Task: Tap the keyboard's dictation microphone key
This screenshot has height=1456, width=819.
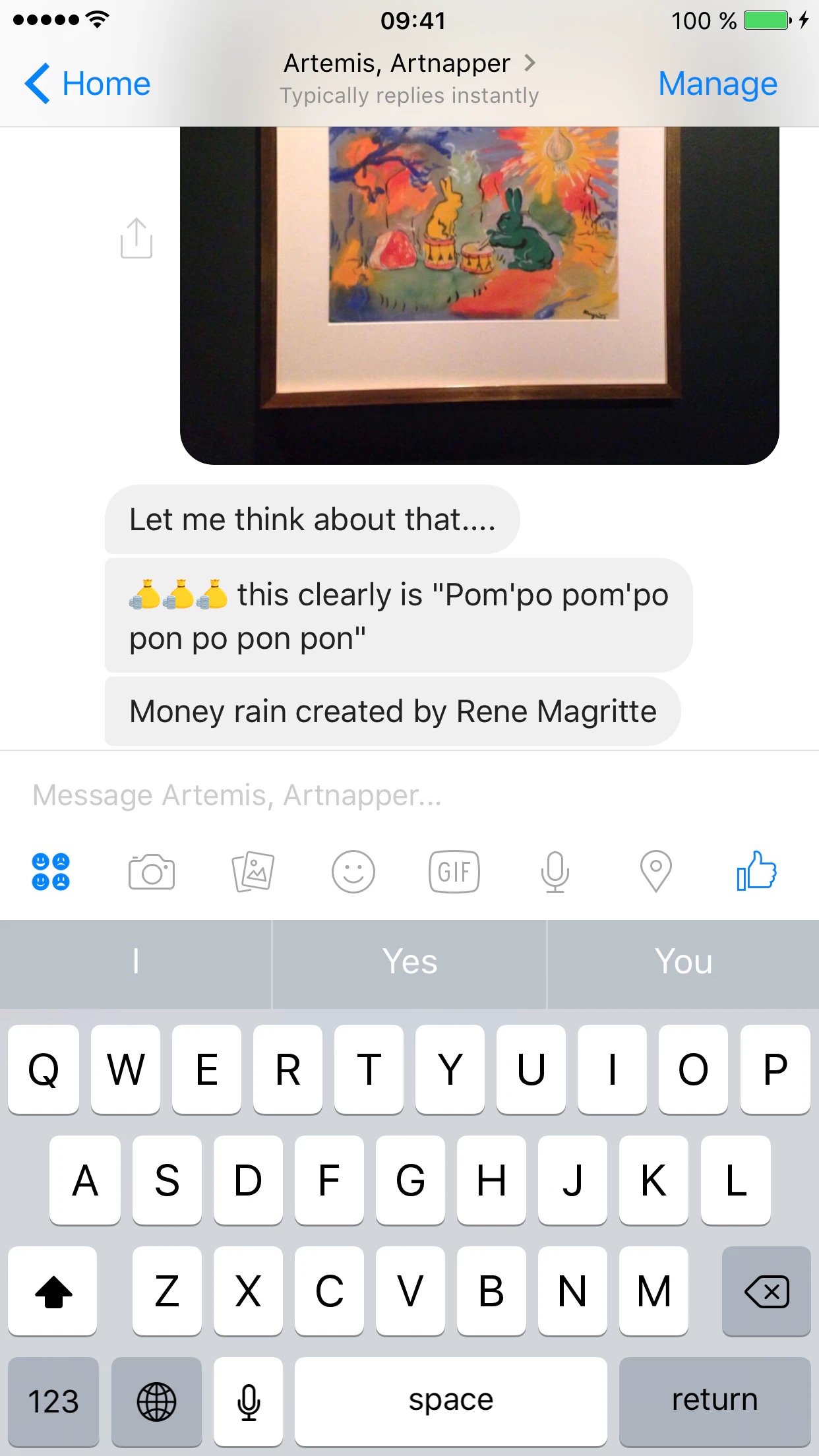Action: point(249,1401)
